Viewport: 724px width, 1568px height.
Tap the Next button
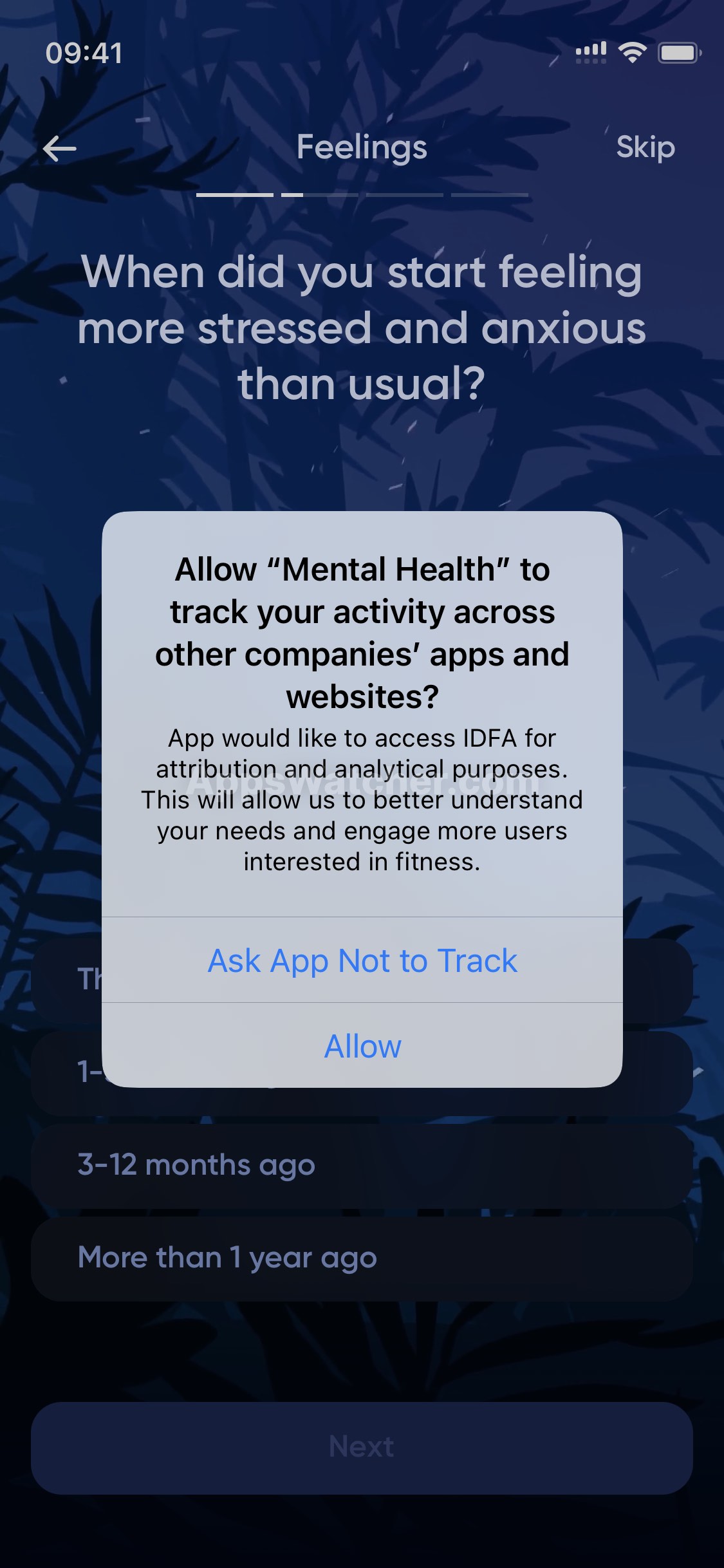pyautogui.click(x=362, y=1447)
